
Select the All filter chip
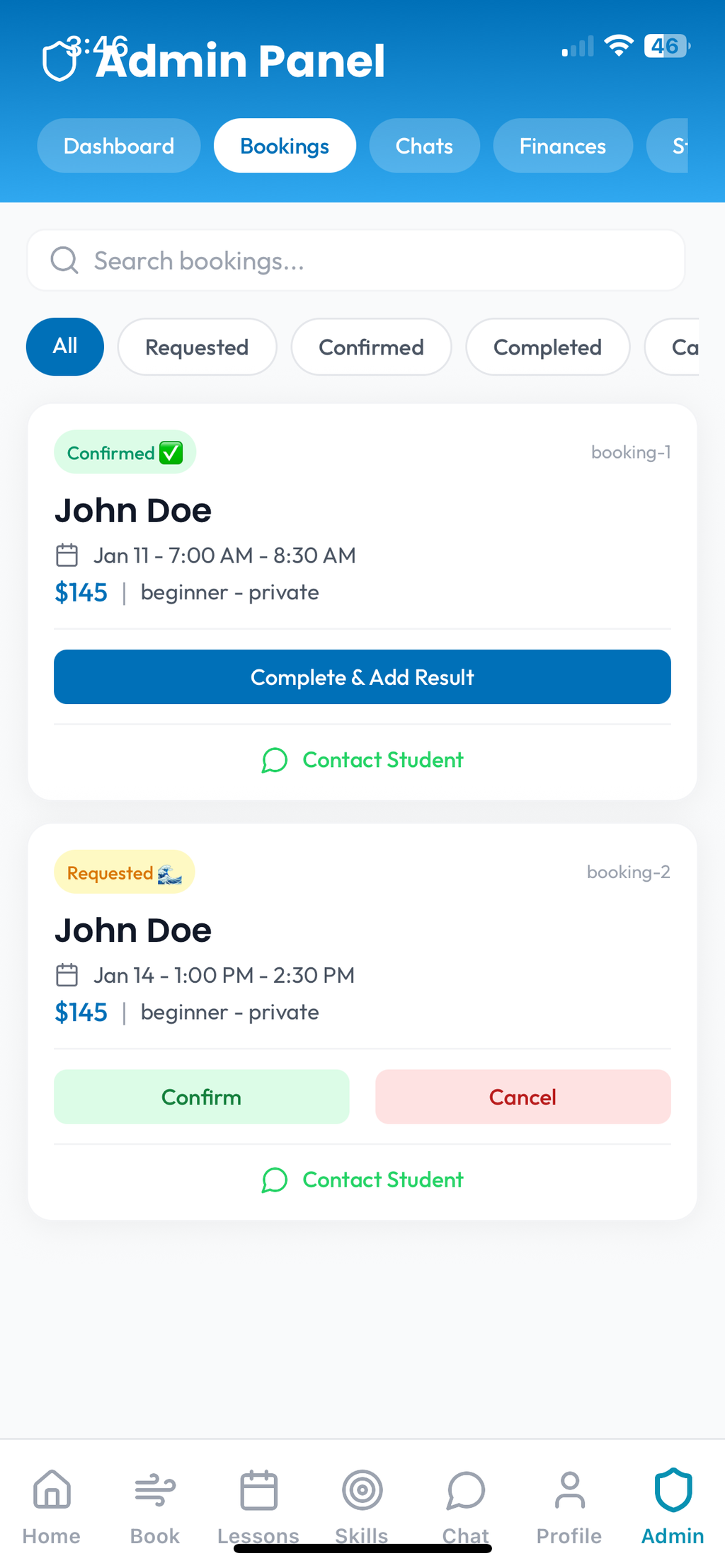(x=65, y=347)
